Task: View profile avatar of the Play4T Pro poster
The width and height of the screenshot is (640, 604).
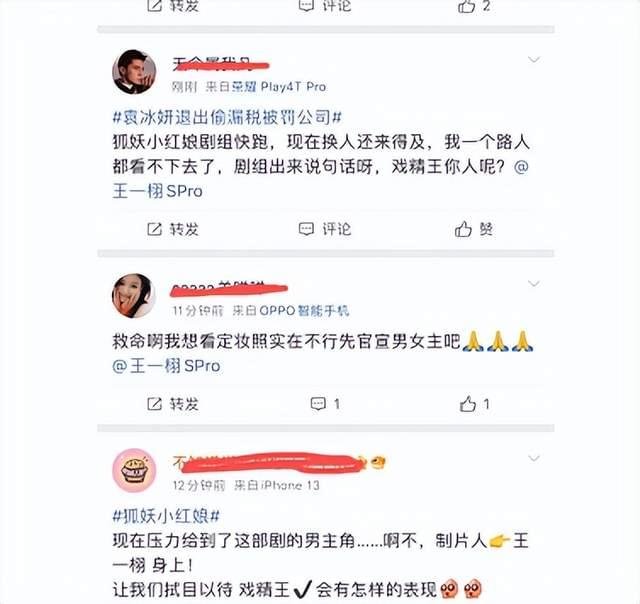Action: pos(131,72)
